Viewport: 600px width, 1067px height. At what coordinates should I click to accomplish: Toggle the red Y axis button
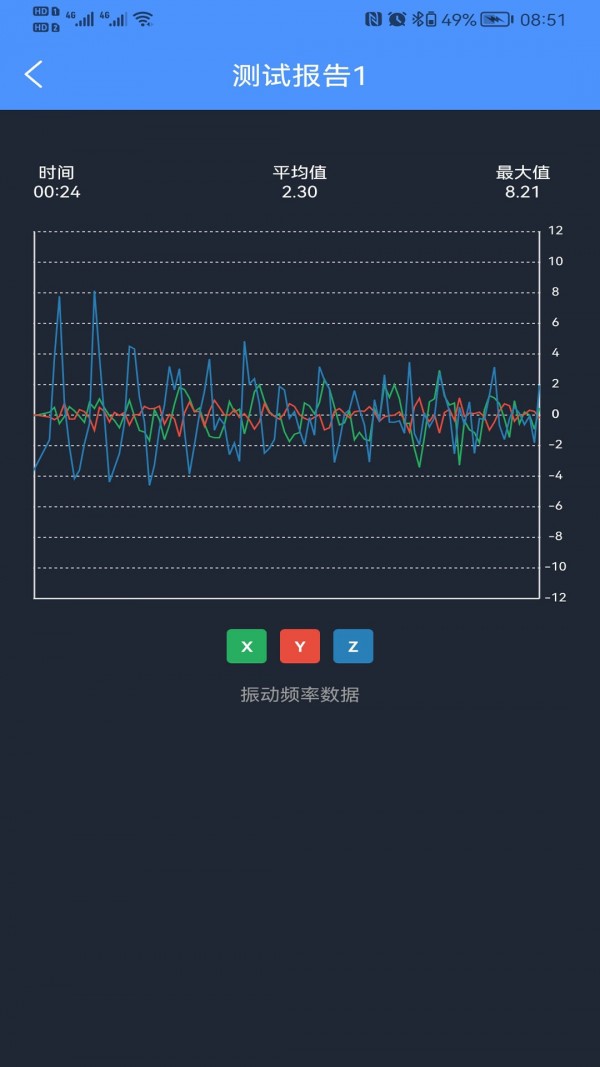click(300, 646)
